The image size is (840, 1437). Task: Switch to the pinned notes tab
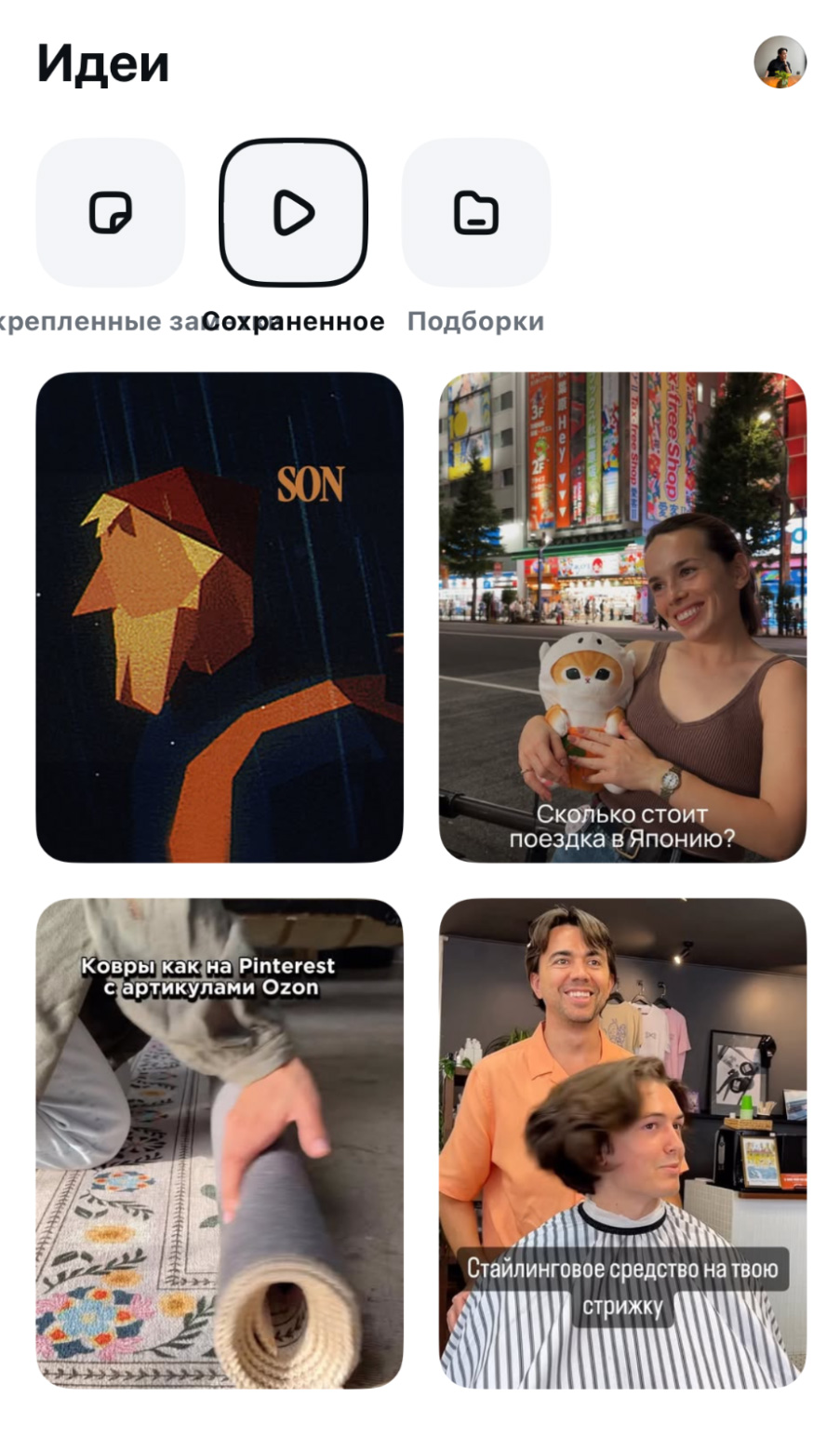[x=110, y=213]
